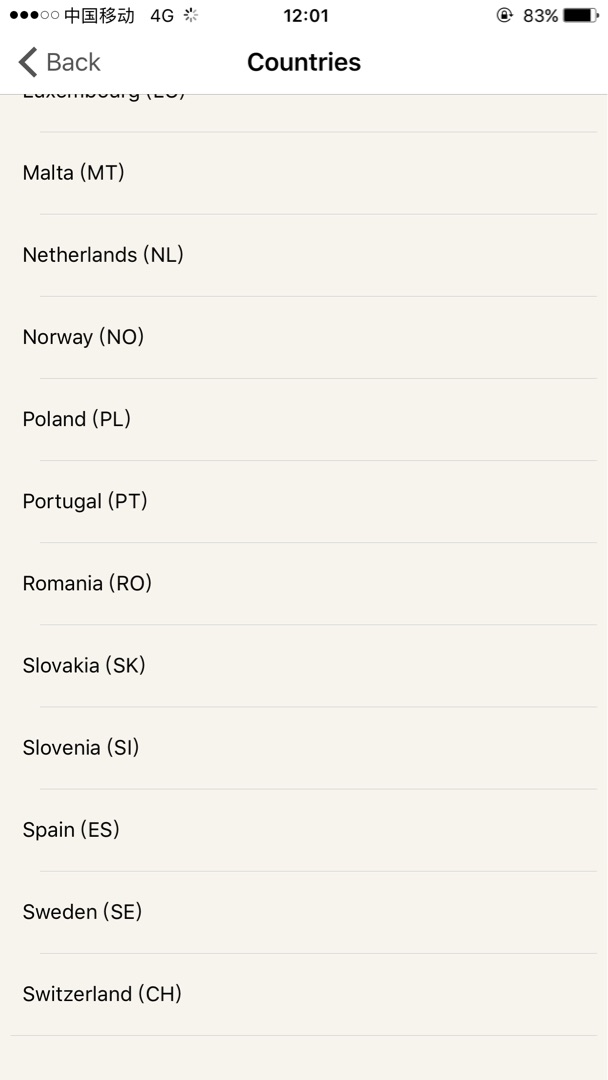The height and width of the screenshot is (1080, 608).
Task: Tap the Romania (RO) row
Action: (x=304, y=583)
